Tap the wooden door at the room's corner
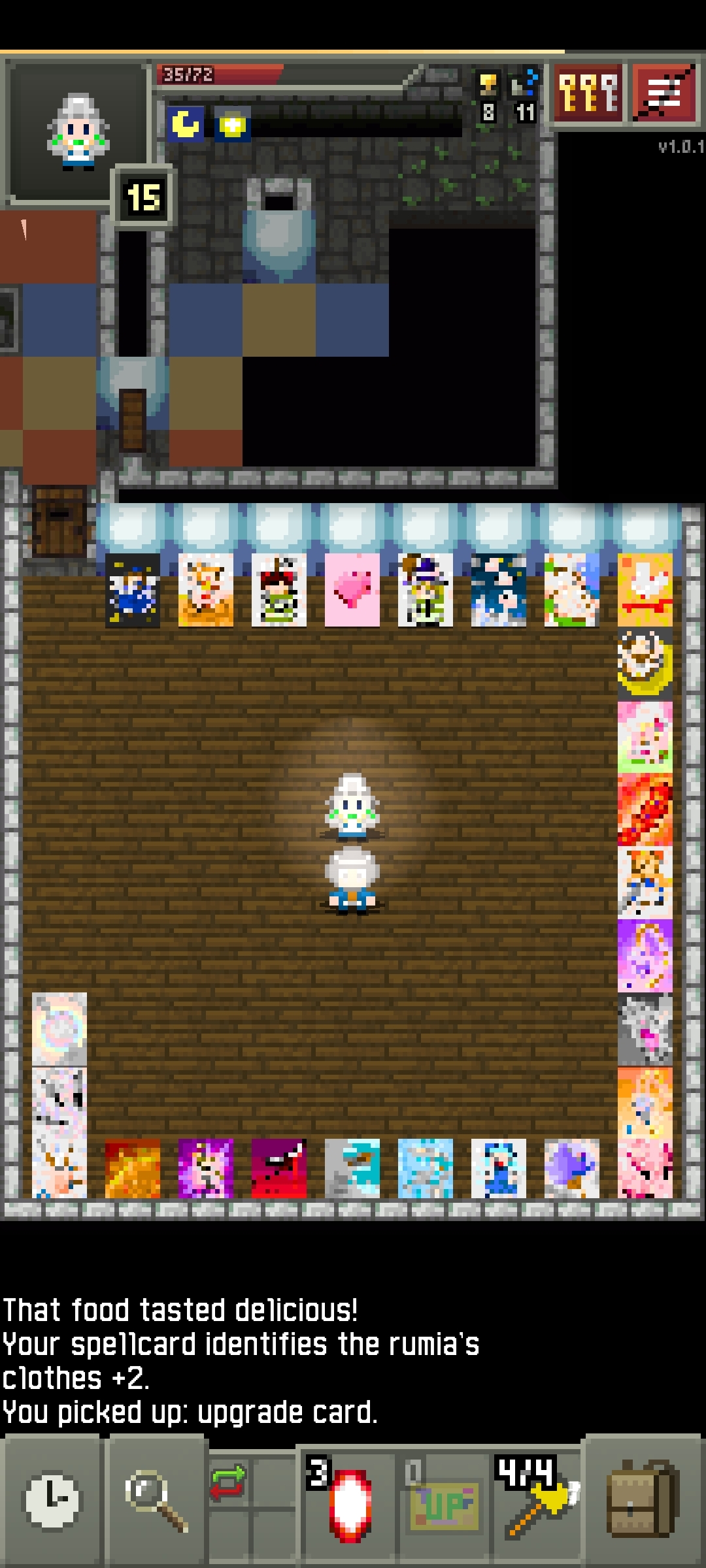The image size is (706, 1568). [x=59, y=521]
